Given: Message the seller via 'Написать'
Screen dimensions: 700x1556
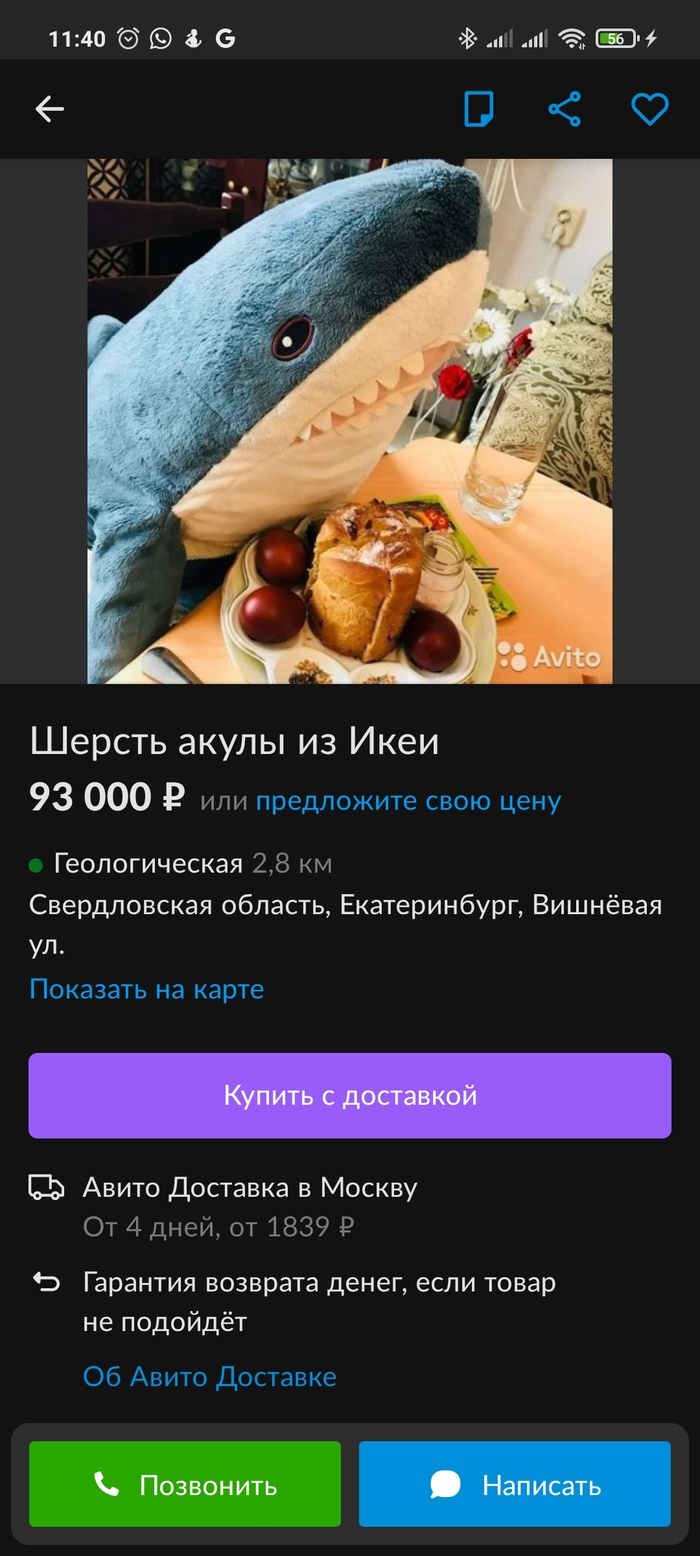Looking at the screenshot, I should (x=514, y=1484).
